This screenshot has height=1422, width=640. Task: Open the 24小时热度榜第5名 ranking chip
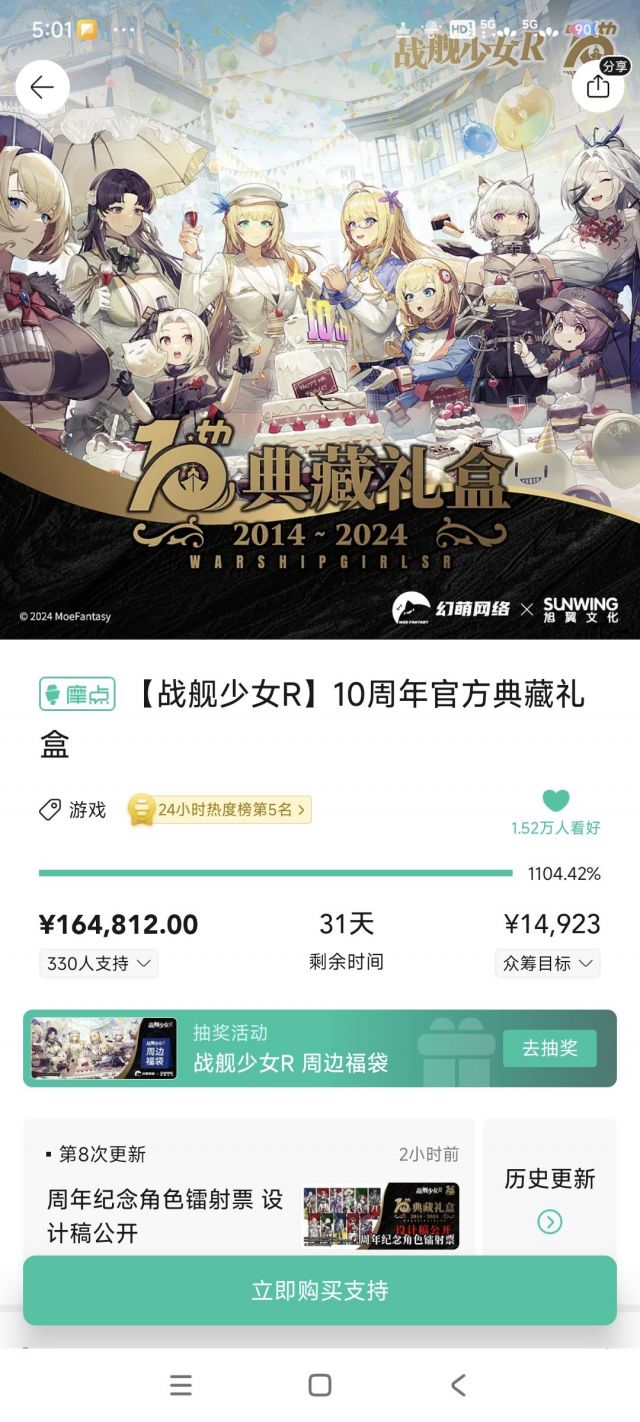[x=220, y=809]
